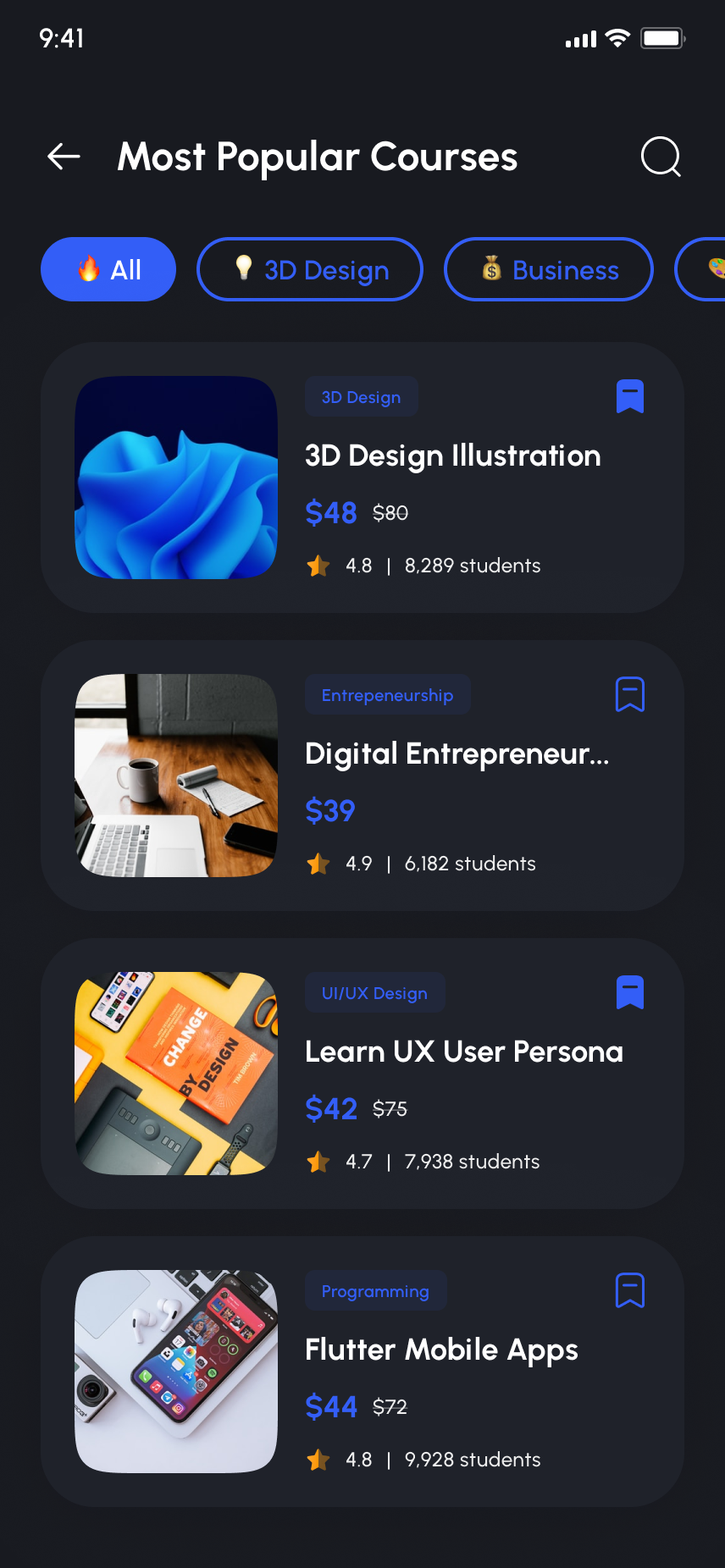The height and width of the screenshot is (1568, 725).
Task: Remove bookmark from 3D Design Illustration
Action: pyautogui.click(x=629, y=396)
